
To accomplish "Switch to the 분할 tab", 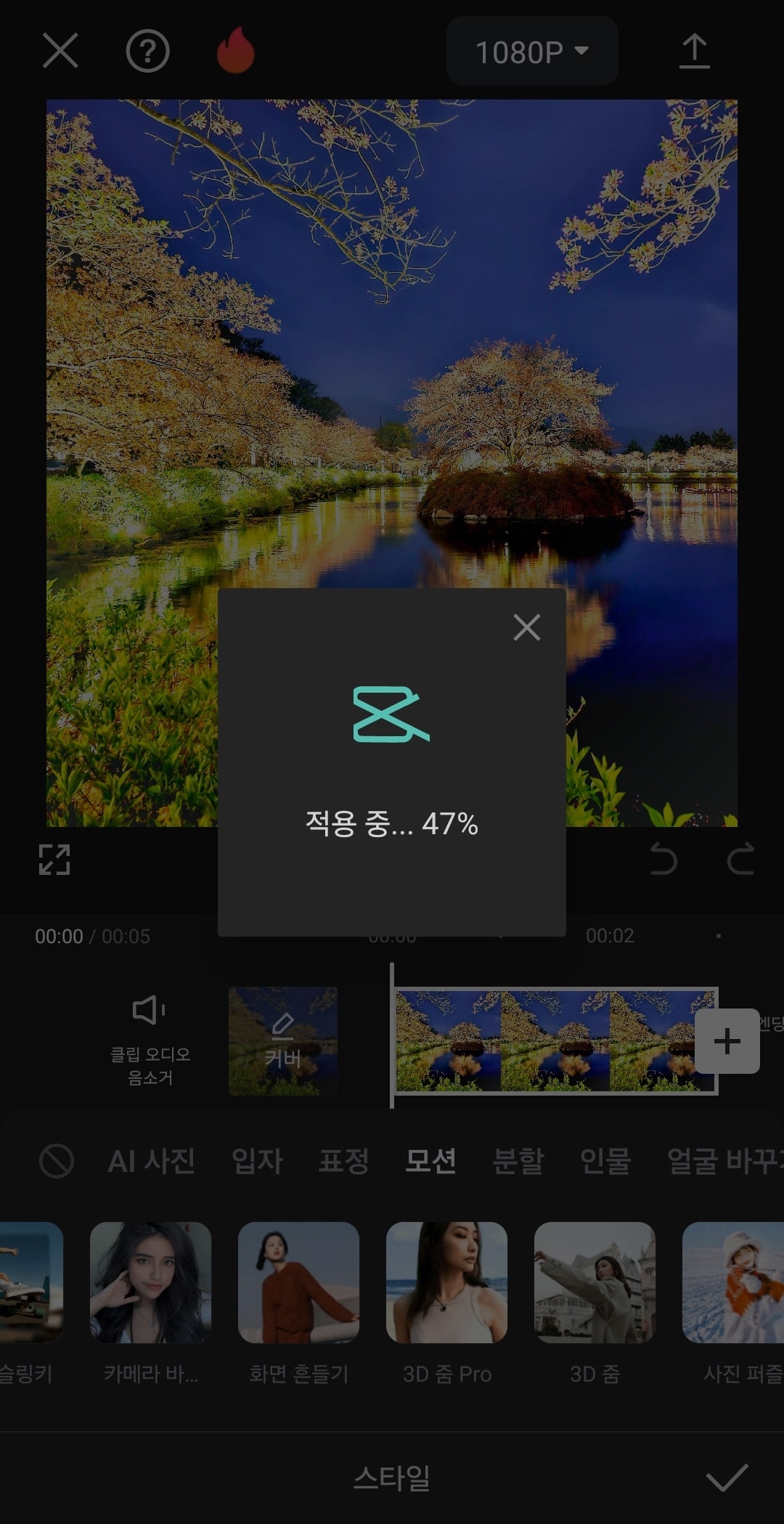I will tap(518, 1160).
